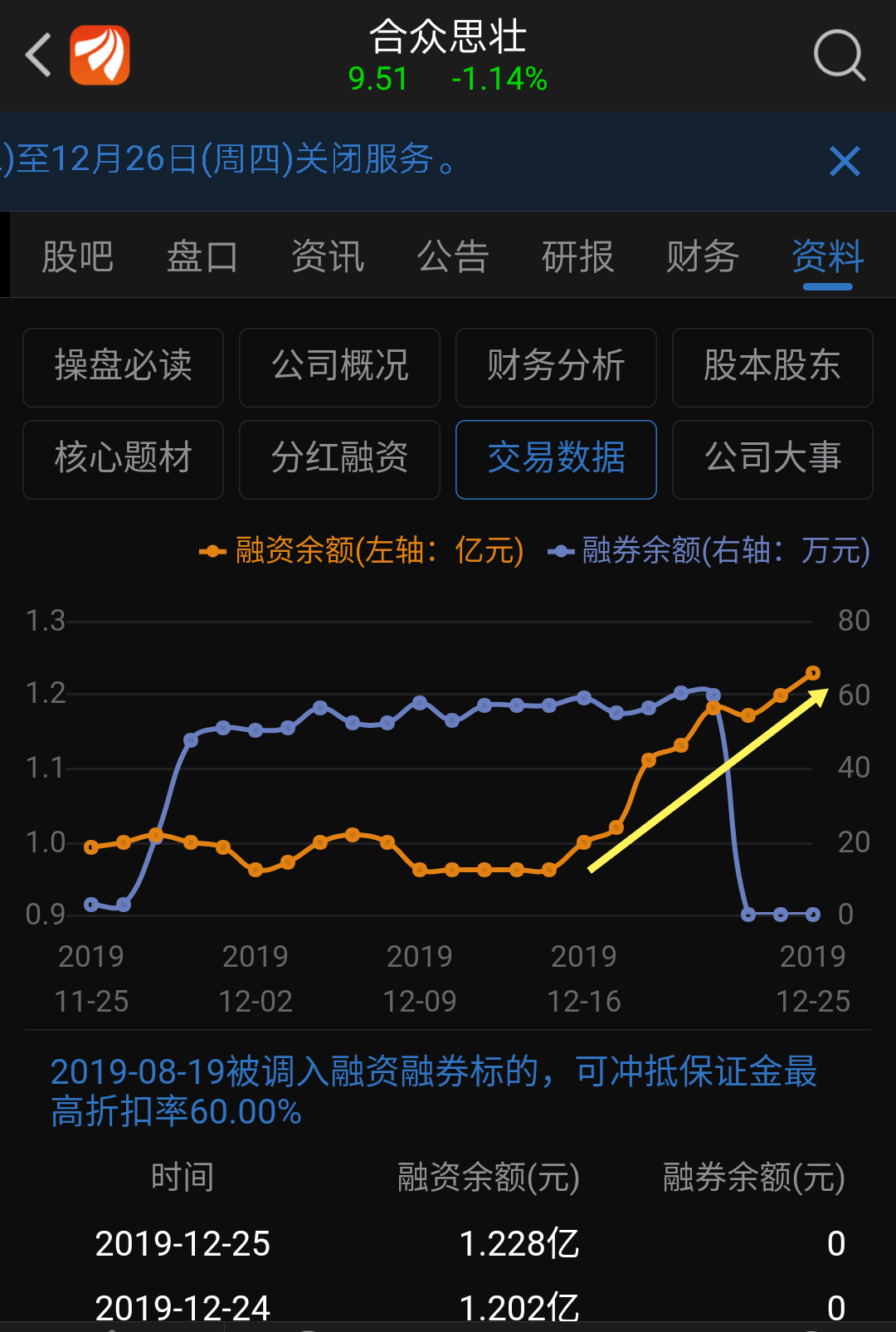Expand the 分红融资 section
The image size is (896, 1332).
coord(339,460)
